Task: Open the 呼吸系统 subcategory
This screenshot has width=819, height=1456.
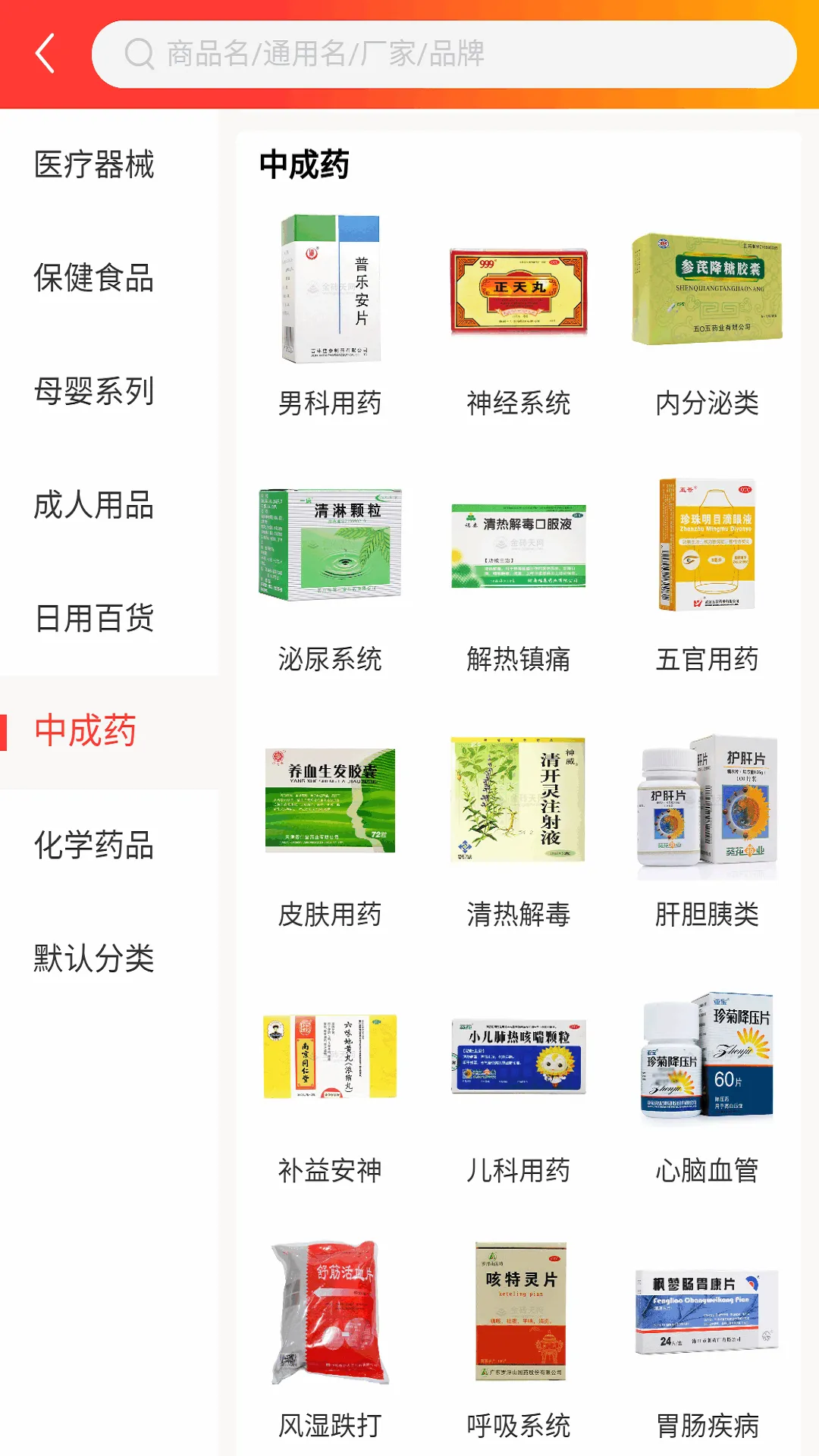Action: click(x=519, y=1342)
